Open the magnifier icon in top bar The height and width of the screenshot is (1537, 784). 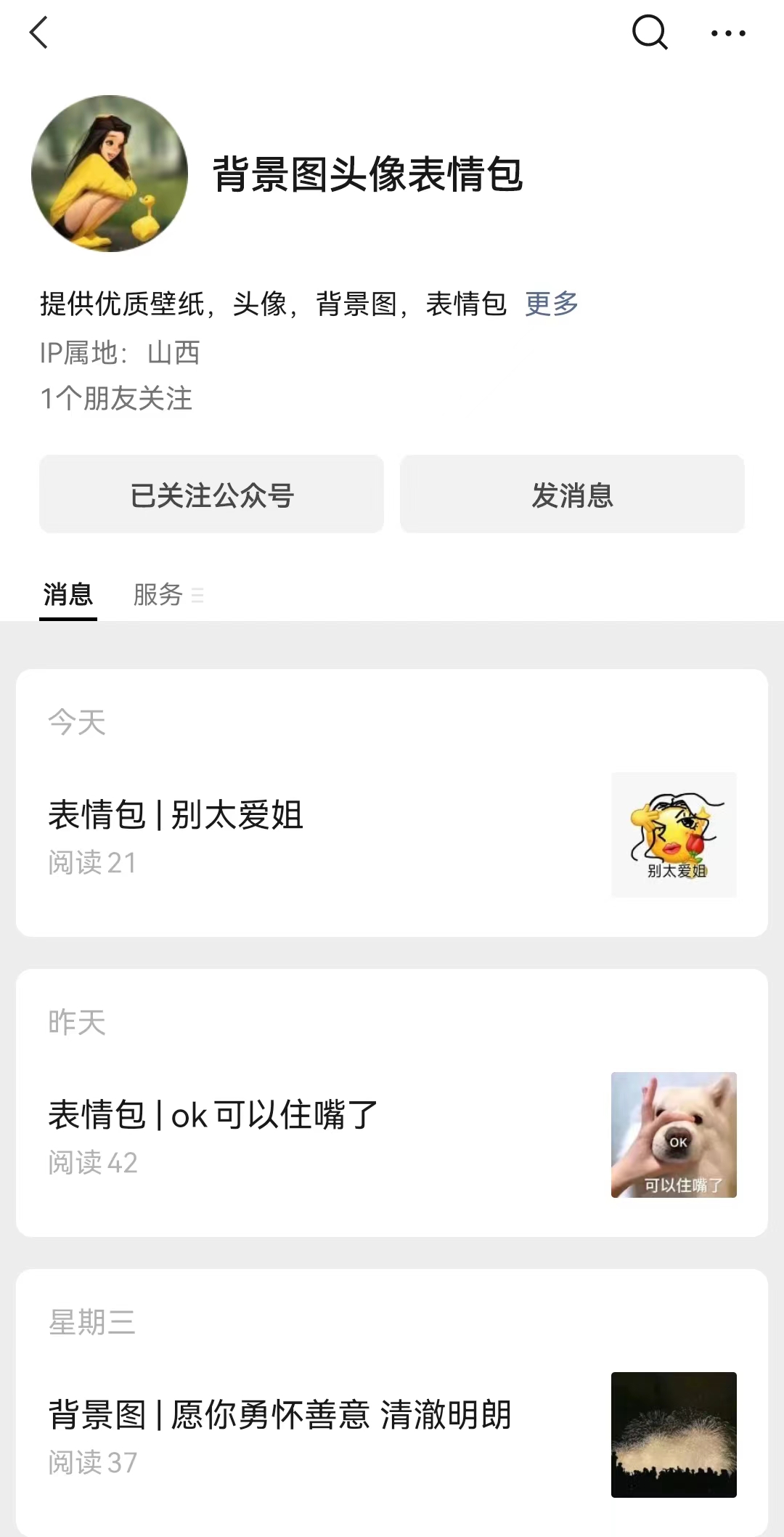pos(650,33)
